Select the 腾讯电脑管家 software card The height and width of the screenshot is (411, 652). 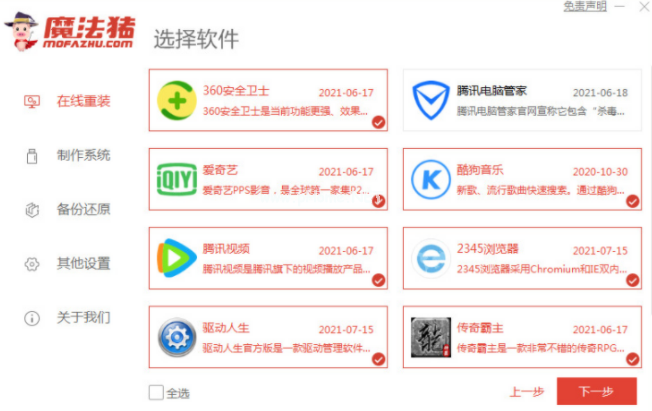(x=522, y=100)
